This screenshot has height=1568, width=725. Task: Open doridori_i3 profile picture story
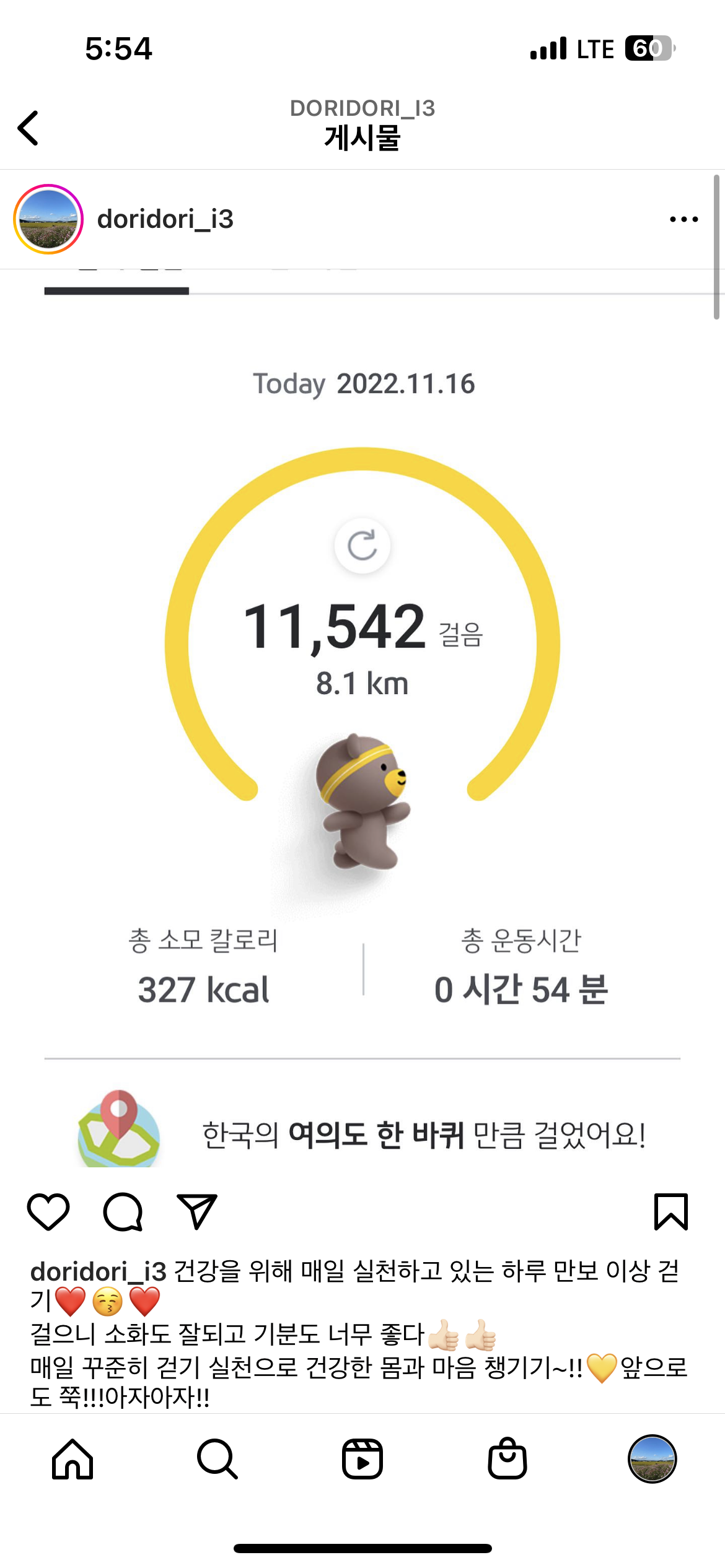click(48, 219)
